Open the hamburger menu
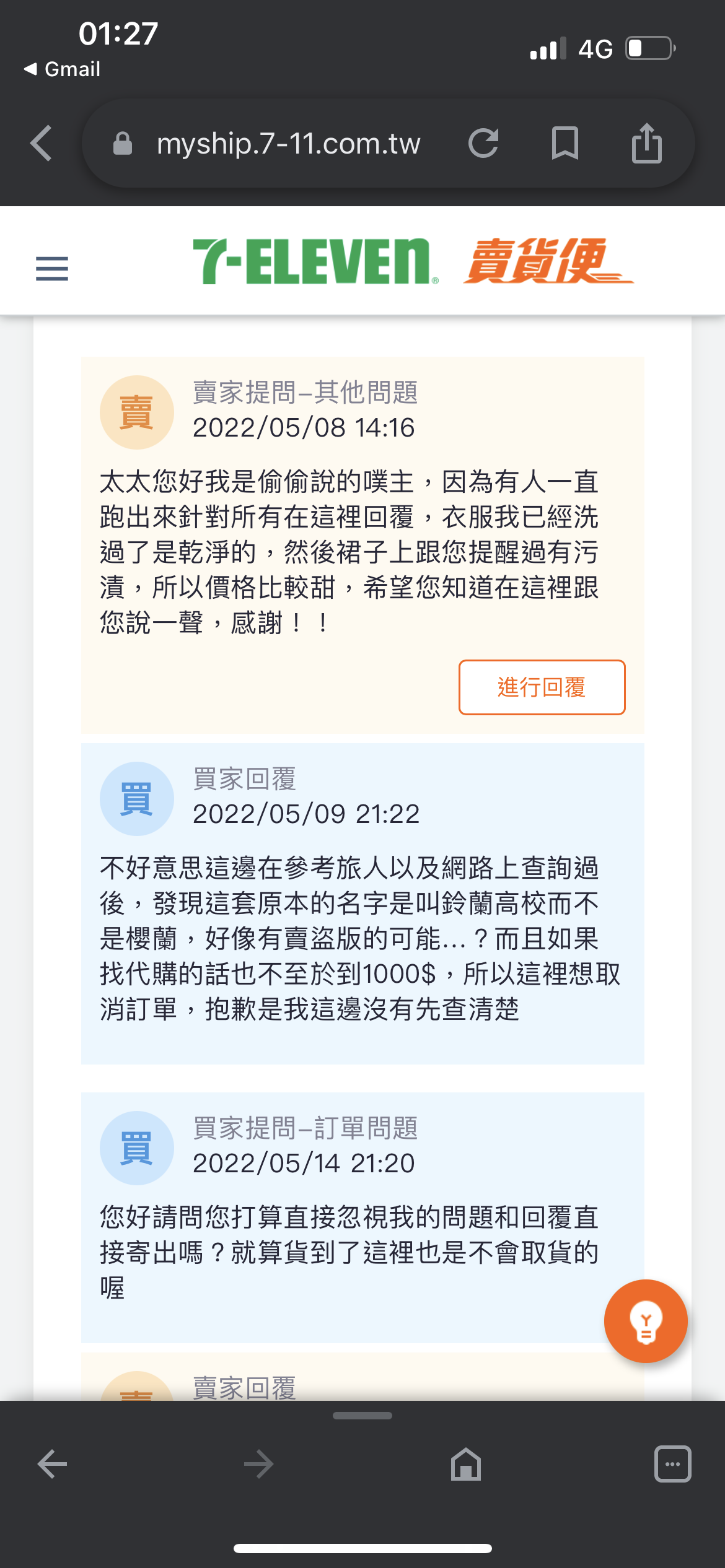 pyautogui.click(x=52, y=269)
